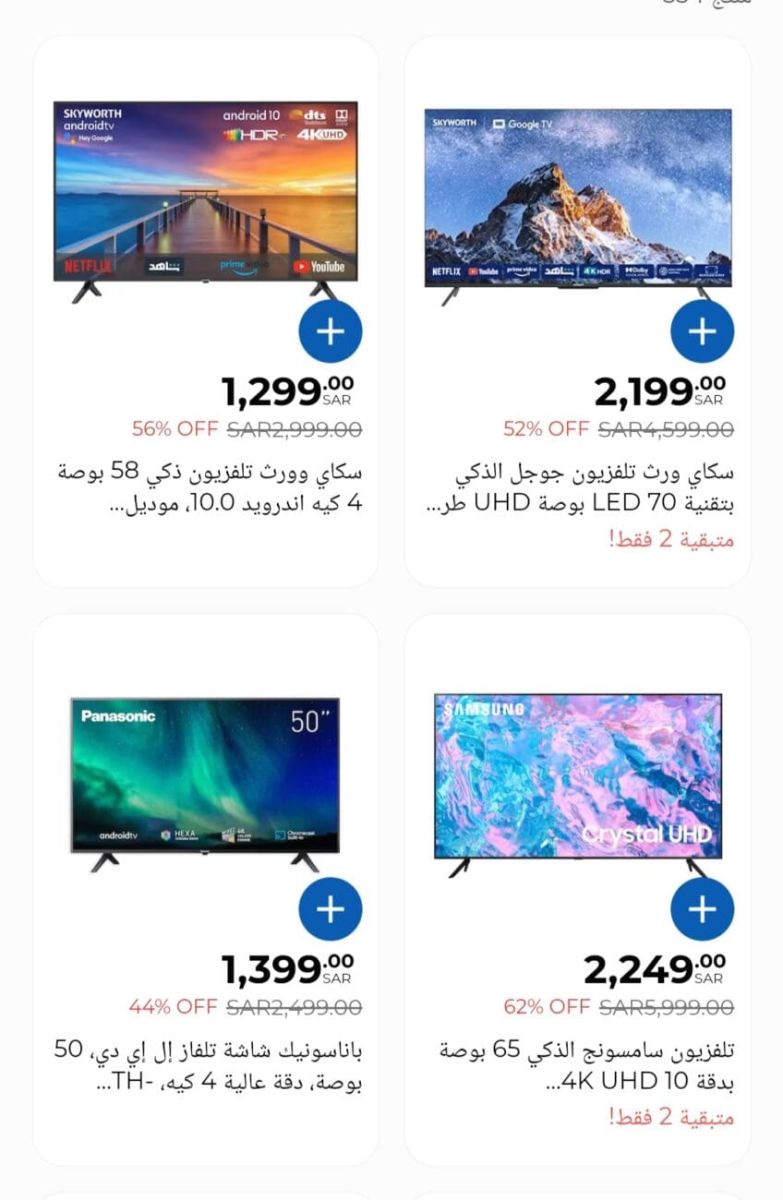Screen dimensions: 783x1200
Task: Add the Skyworth Google TV 70-inch to cart
Action: (x=700, y=331)
